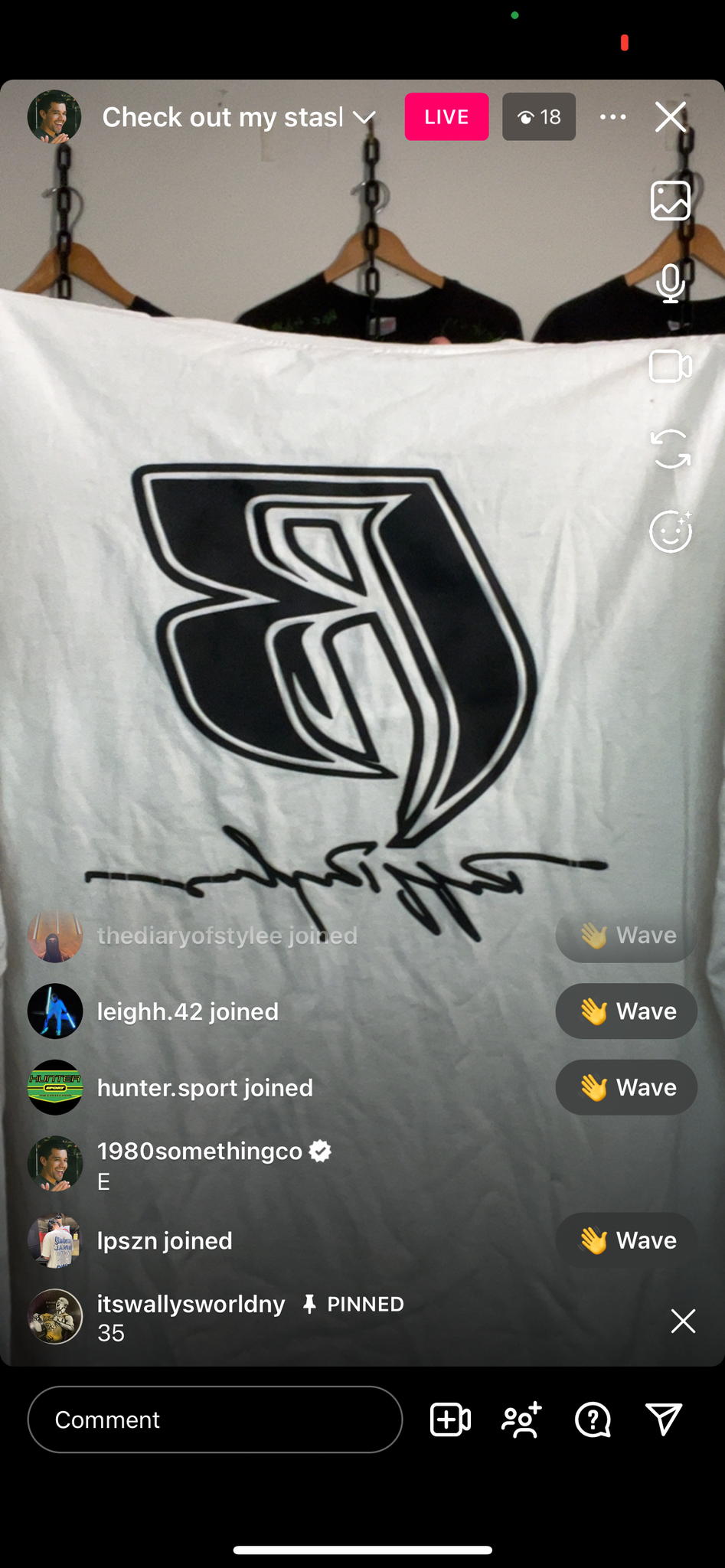
Task: Share the live via paper plane
Action: 664,1419
